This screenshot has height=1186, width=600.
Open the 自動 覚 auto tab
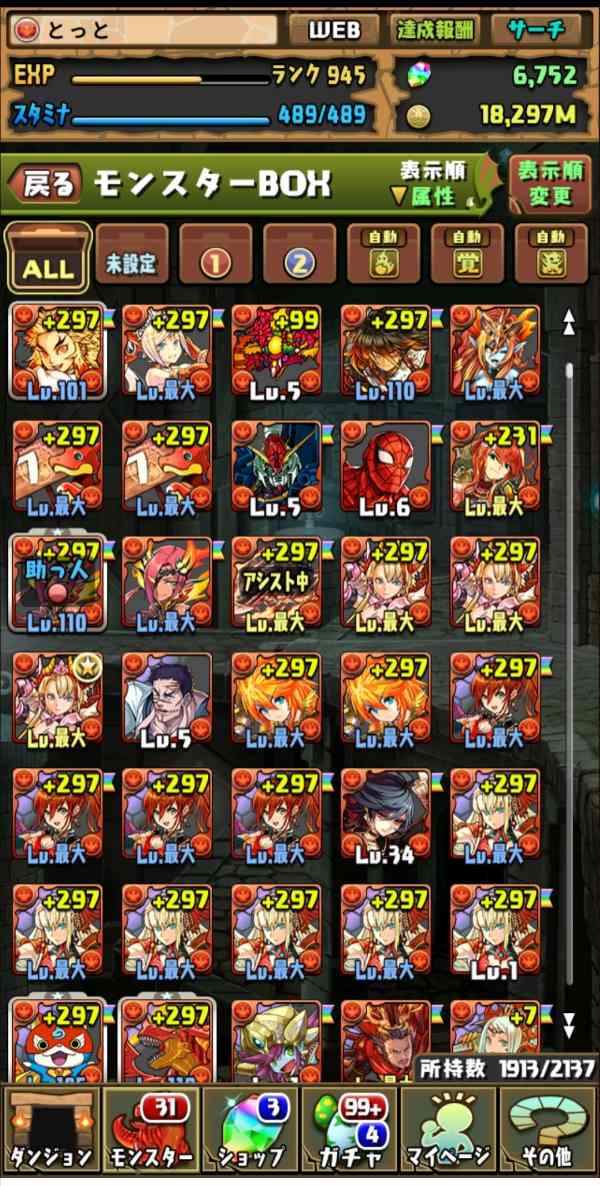466,255
